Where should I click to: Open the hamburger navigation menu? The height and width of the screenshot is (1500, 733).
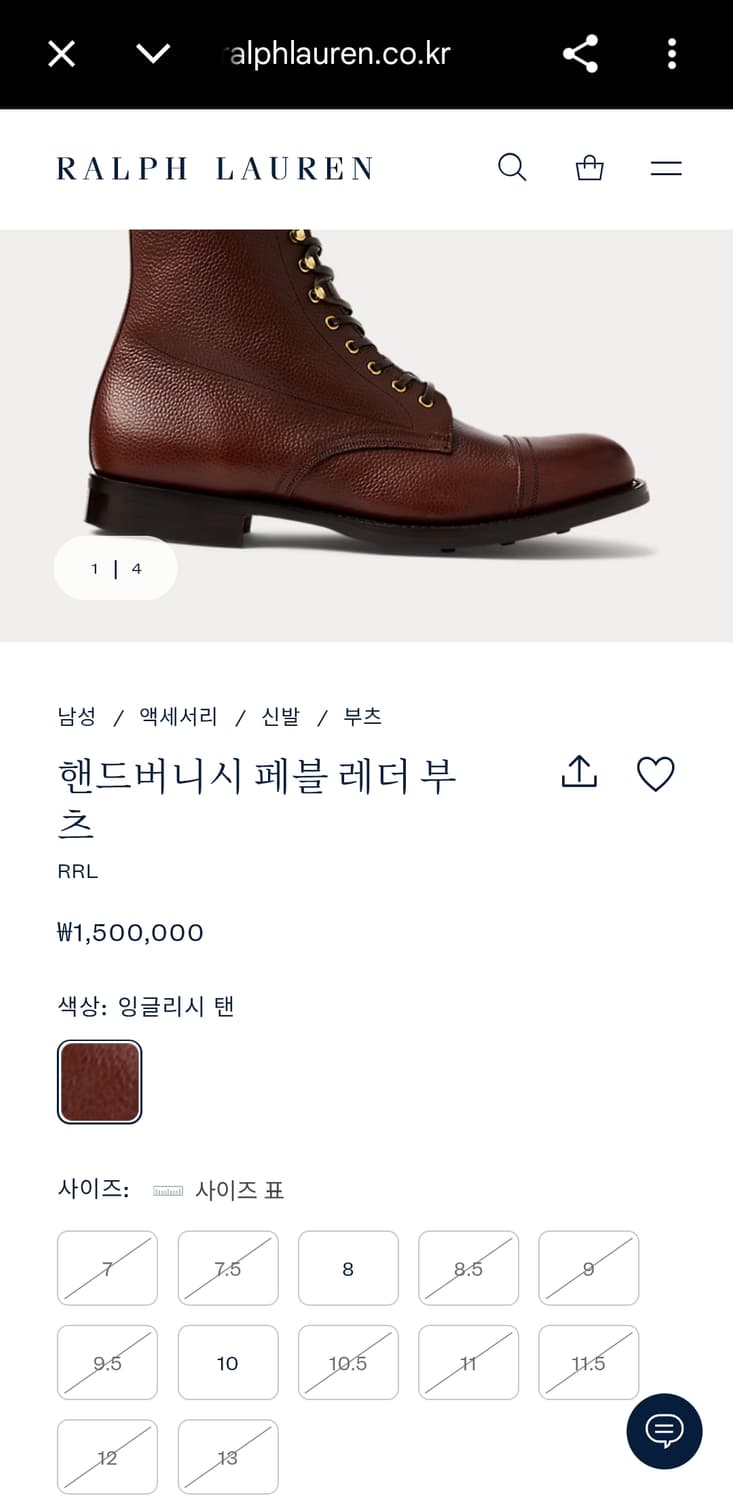[665, 168]
